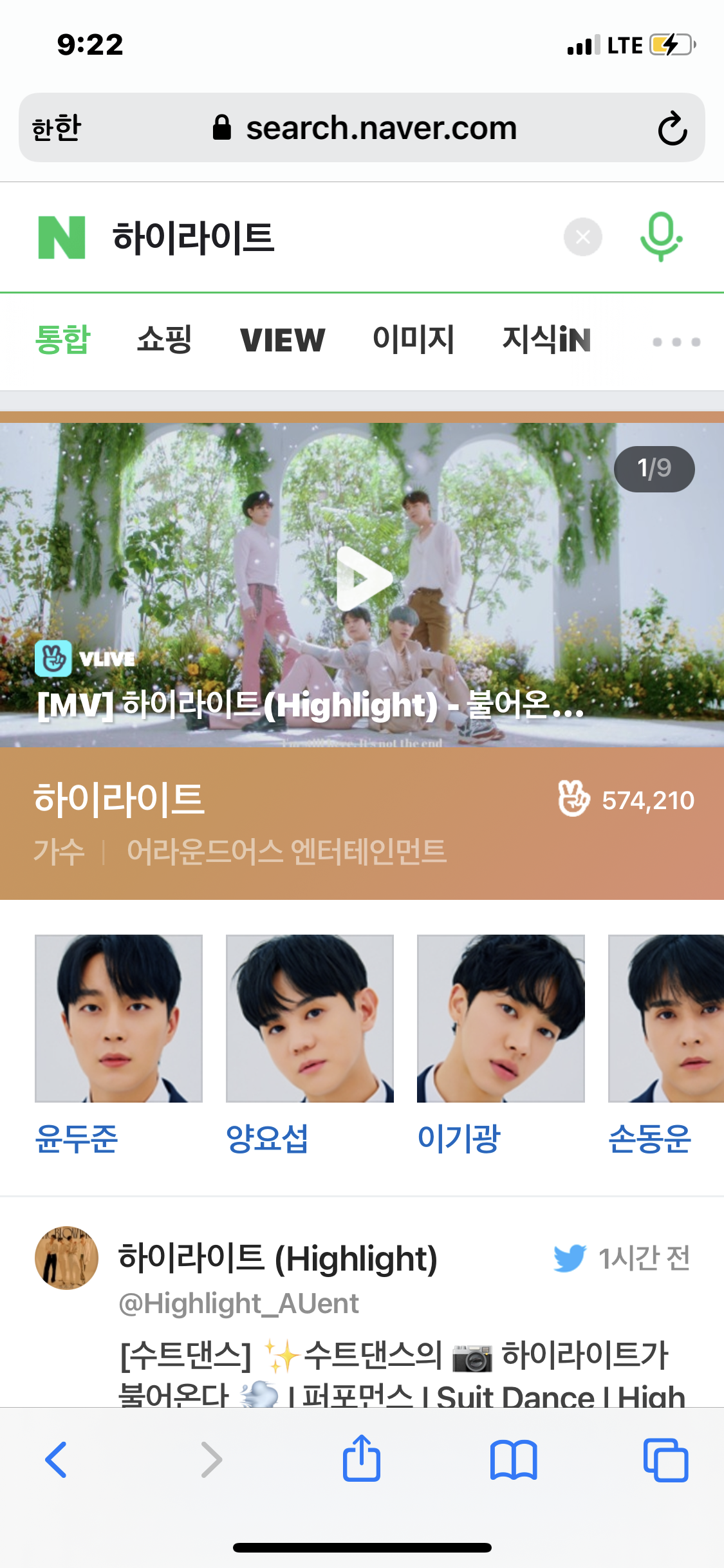The width and height of the screenshot is (724, 1568).
Task: Tap 양요섭's profile photo
Action: (x=309, y=1023)
